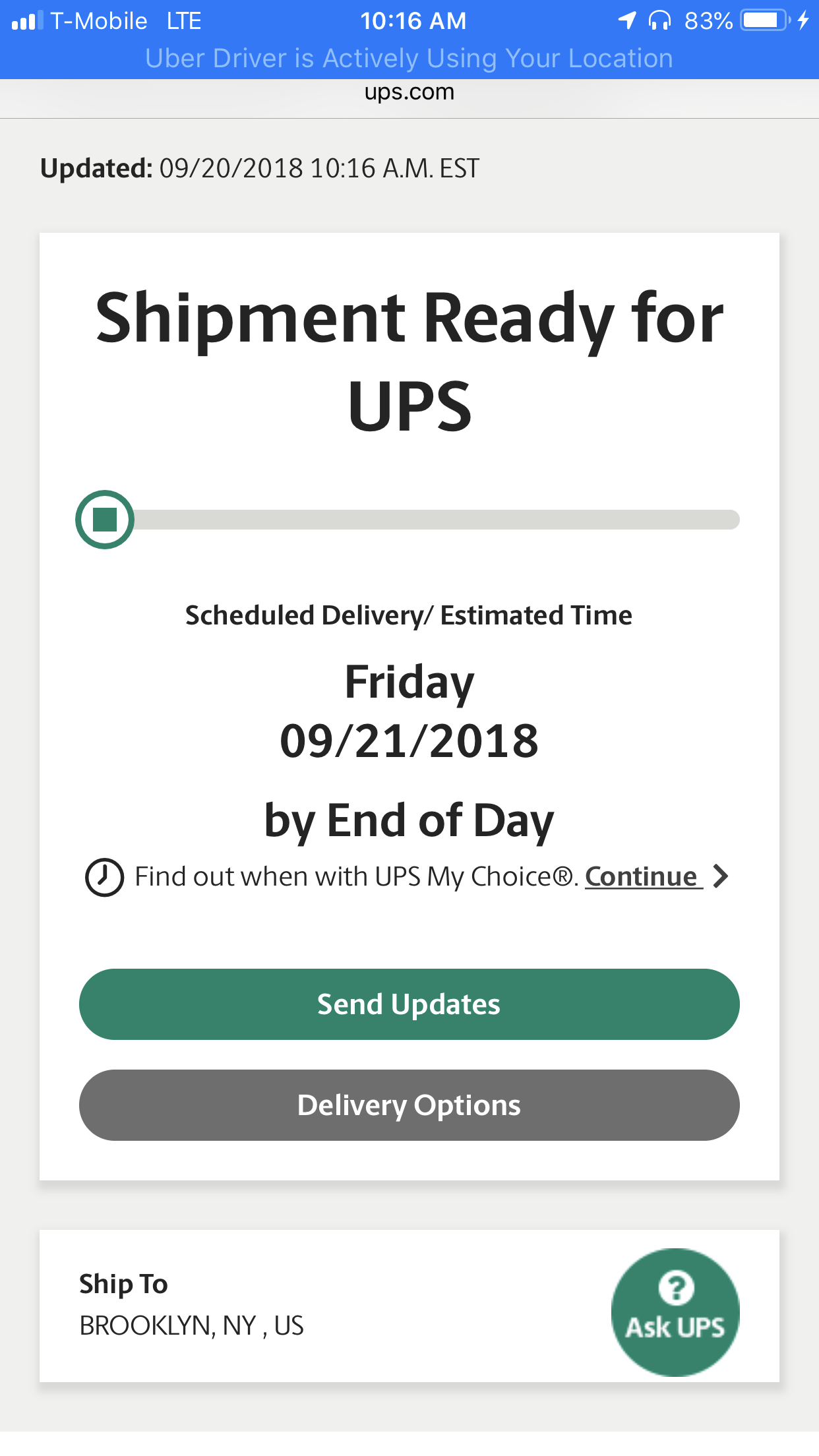The height and width of the screenshot is (1456, 819).
Task: Tap the ups.com address bar
Action: [409, 92]
